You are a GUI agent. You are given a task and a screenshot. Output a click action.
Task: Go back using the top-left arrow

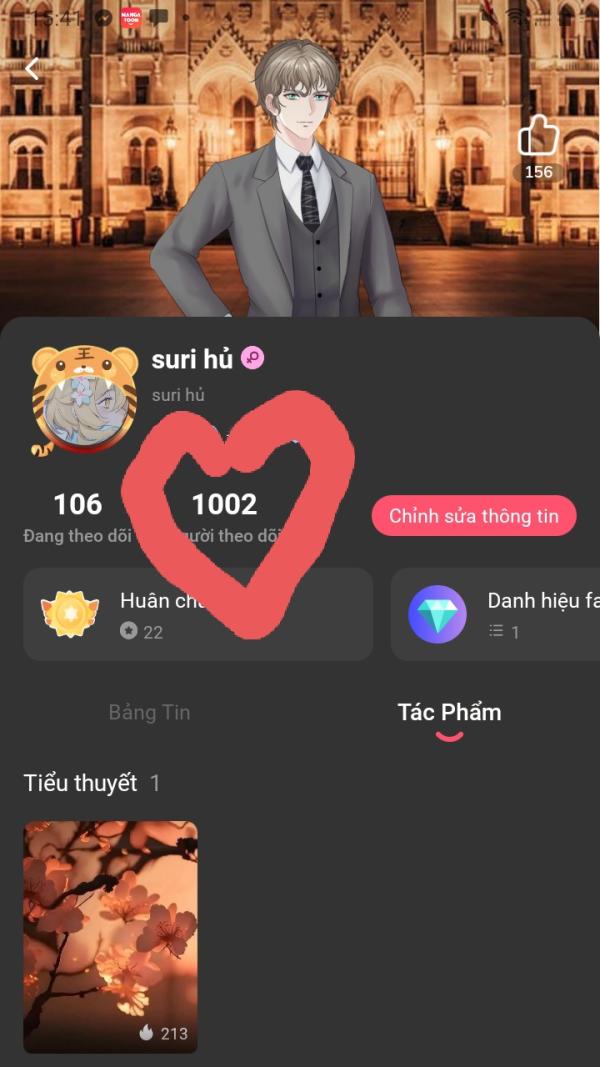click(x=32, y=69)
